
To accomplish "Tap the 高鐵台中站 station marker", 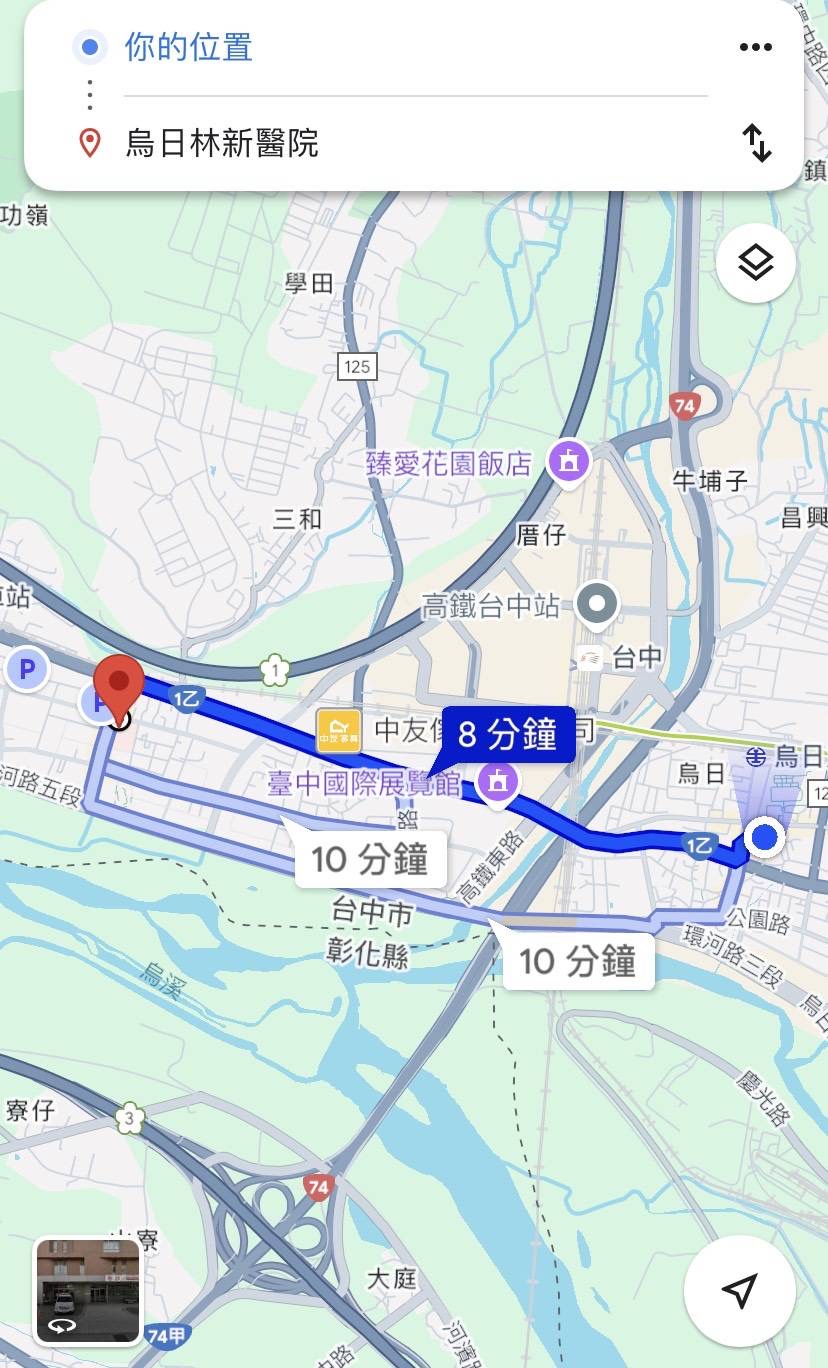I will pos(599,603).
